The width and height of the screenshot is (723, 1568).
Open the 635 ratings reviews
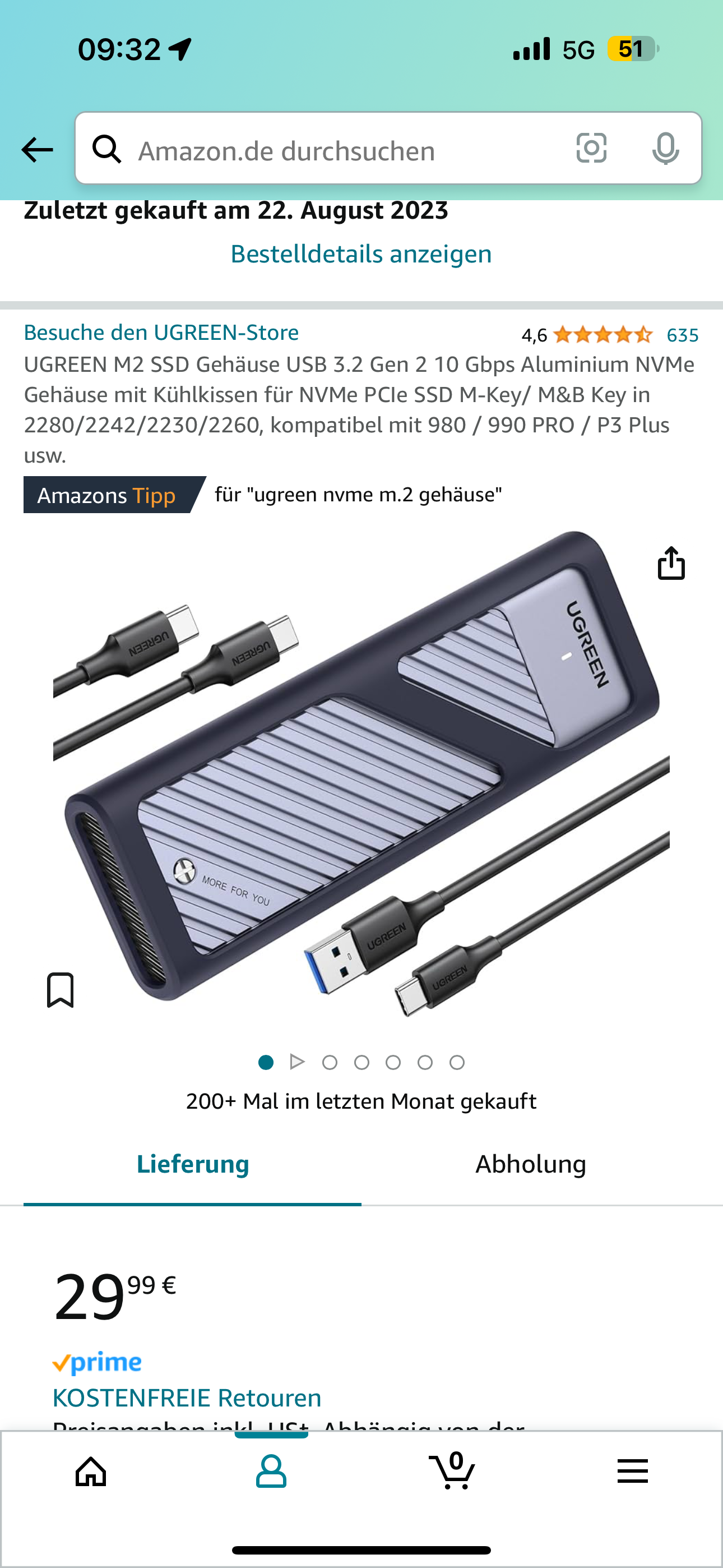[x=682, y=335]
